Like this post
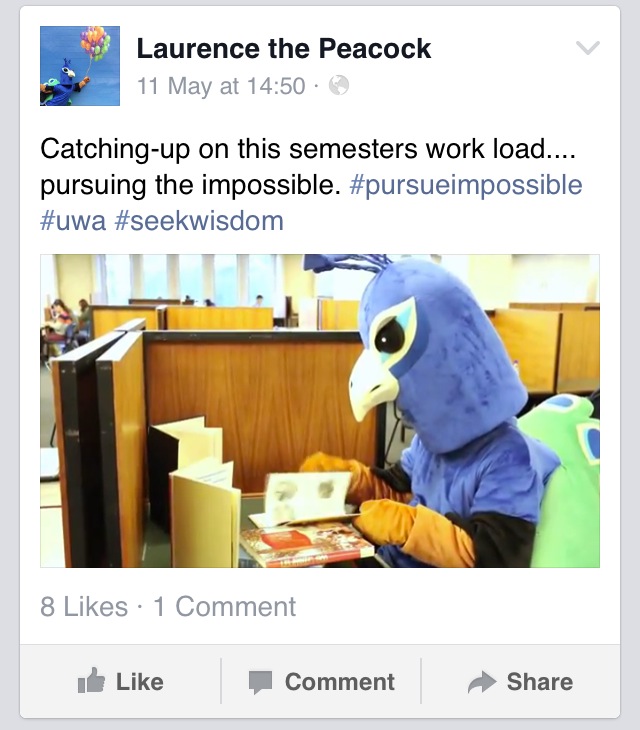Image resolution: width=640 pixels, height=730 pixels. [120, 682]
